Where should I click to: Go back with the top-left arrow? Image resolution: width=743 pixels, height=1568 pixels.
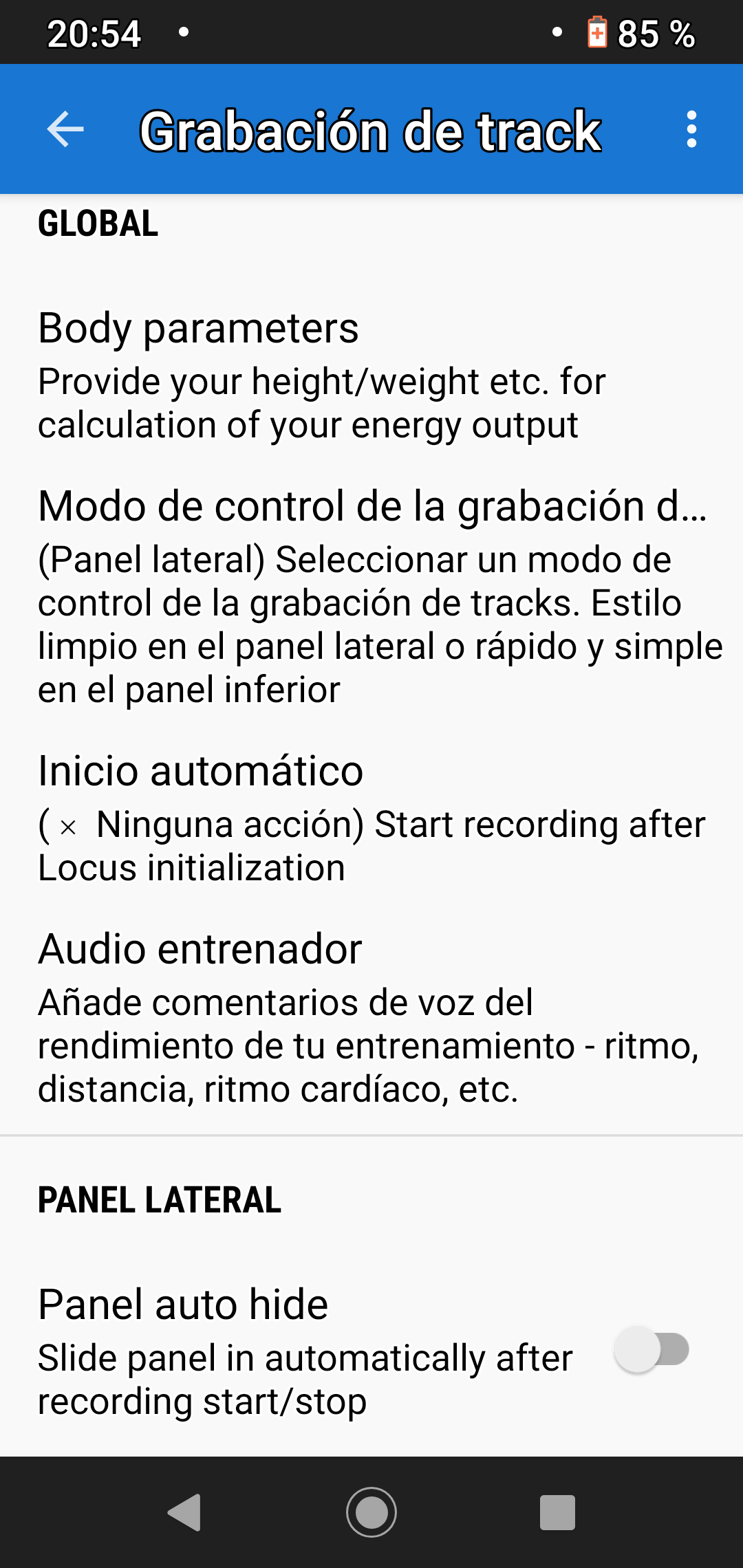[x=65, y=129]
